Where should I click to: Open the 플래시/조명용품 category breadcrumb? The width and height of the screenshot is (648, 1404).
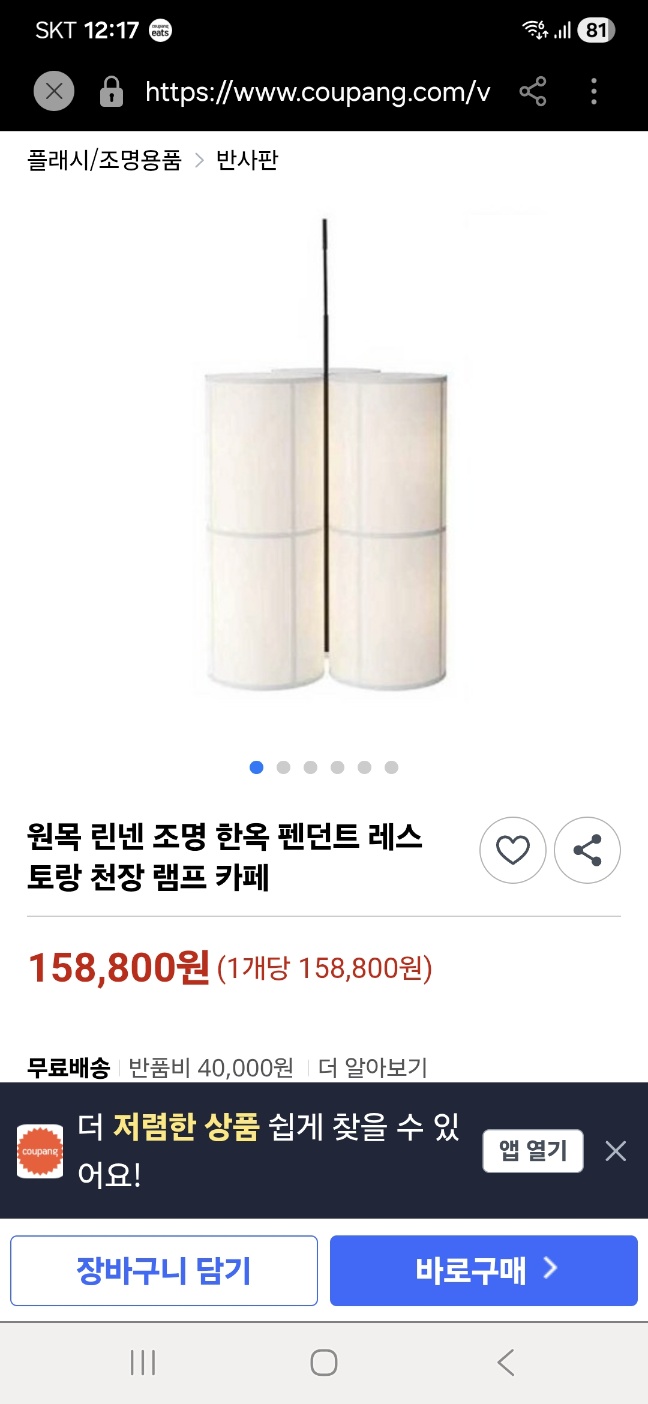click(104, 160)
